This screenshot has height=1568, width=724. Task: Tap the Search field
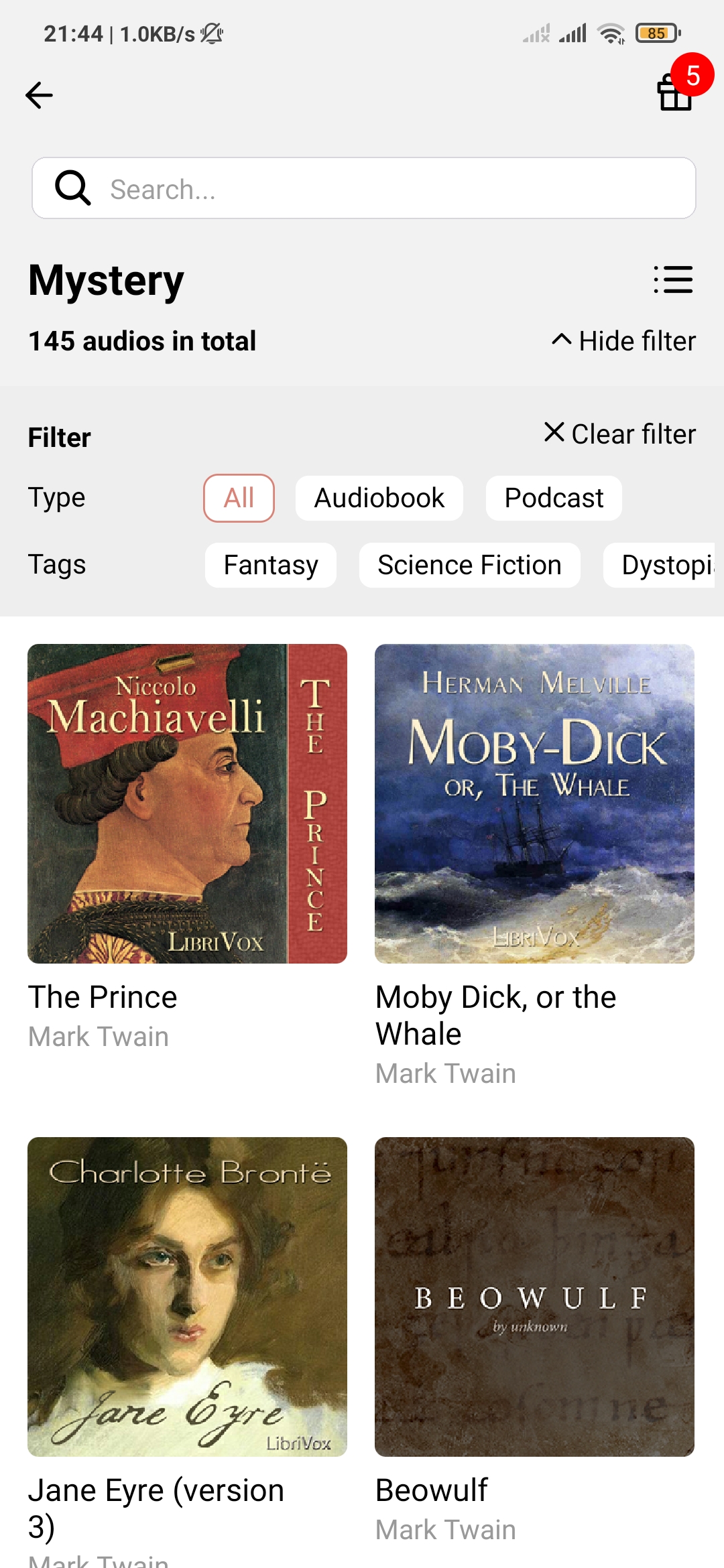coord(363,188)
